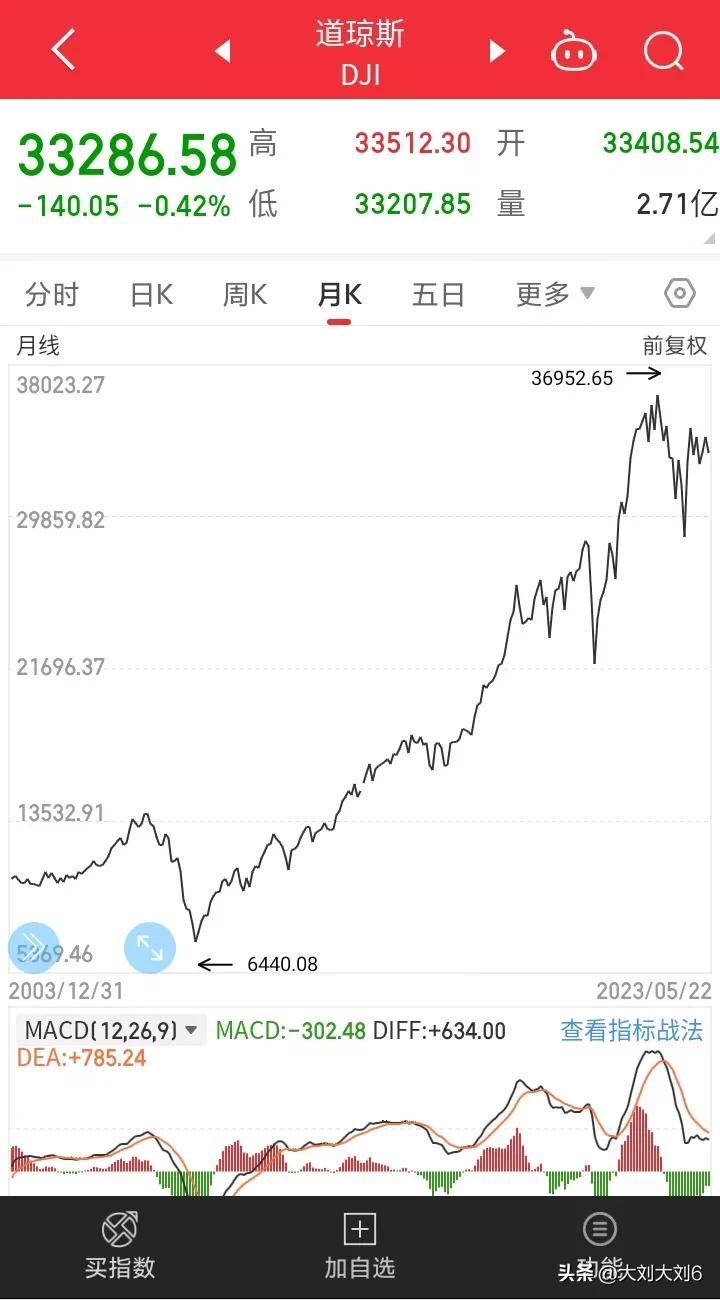Tap the 买指数 button

tap(120, 1243)
